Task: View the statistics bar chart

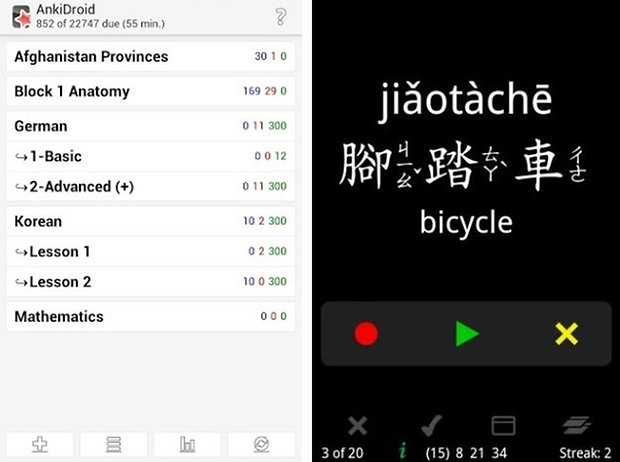Action: click(187, 444)
